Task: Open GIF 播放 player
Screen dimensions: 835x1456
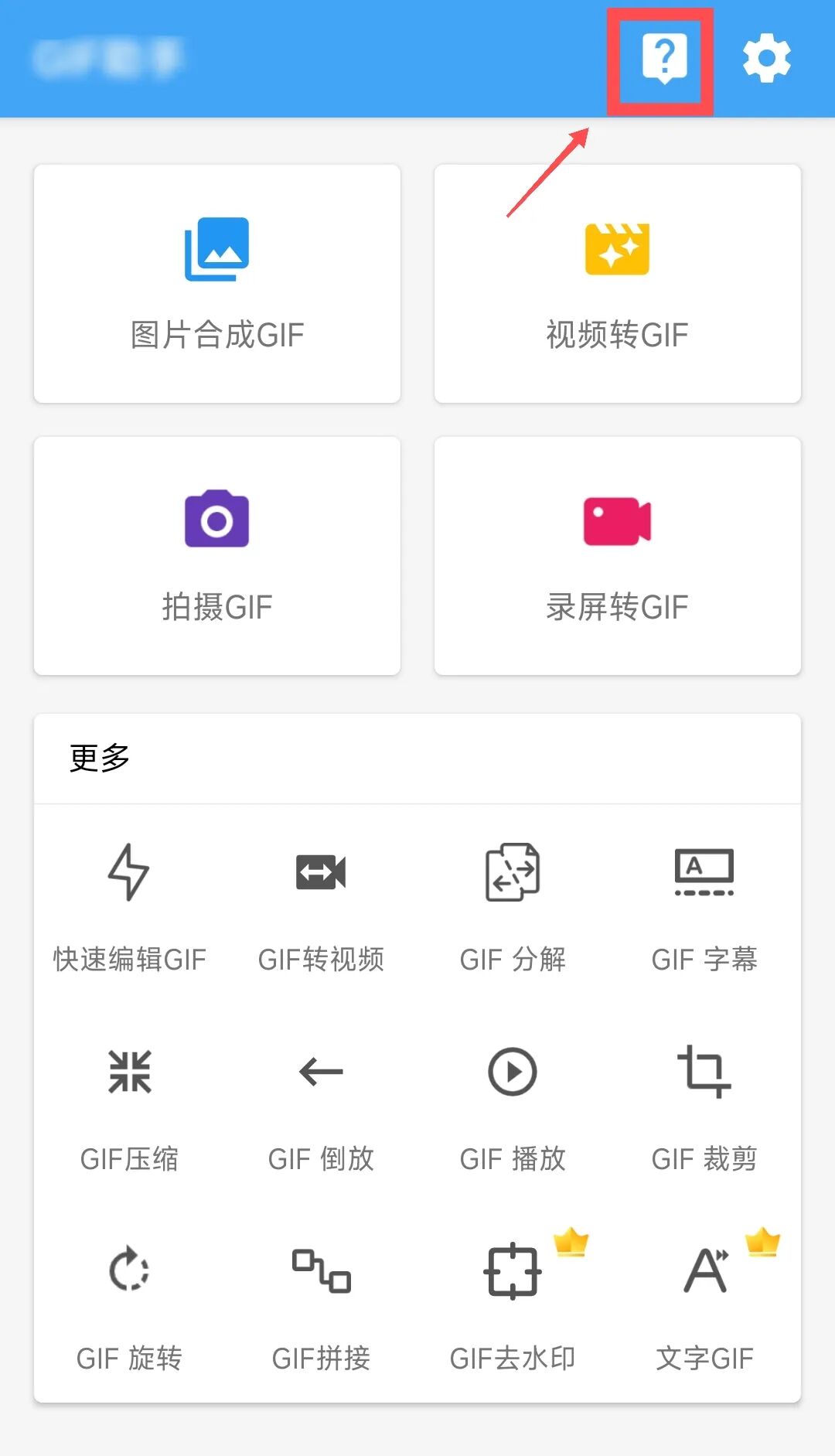Action: click(513, 1106)
